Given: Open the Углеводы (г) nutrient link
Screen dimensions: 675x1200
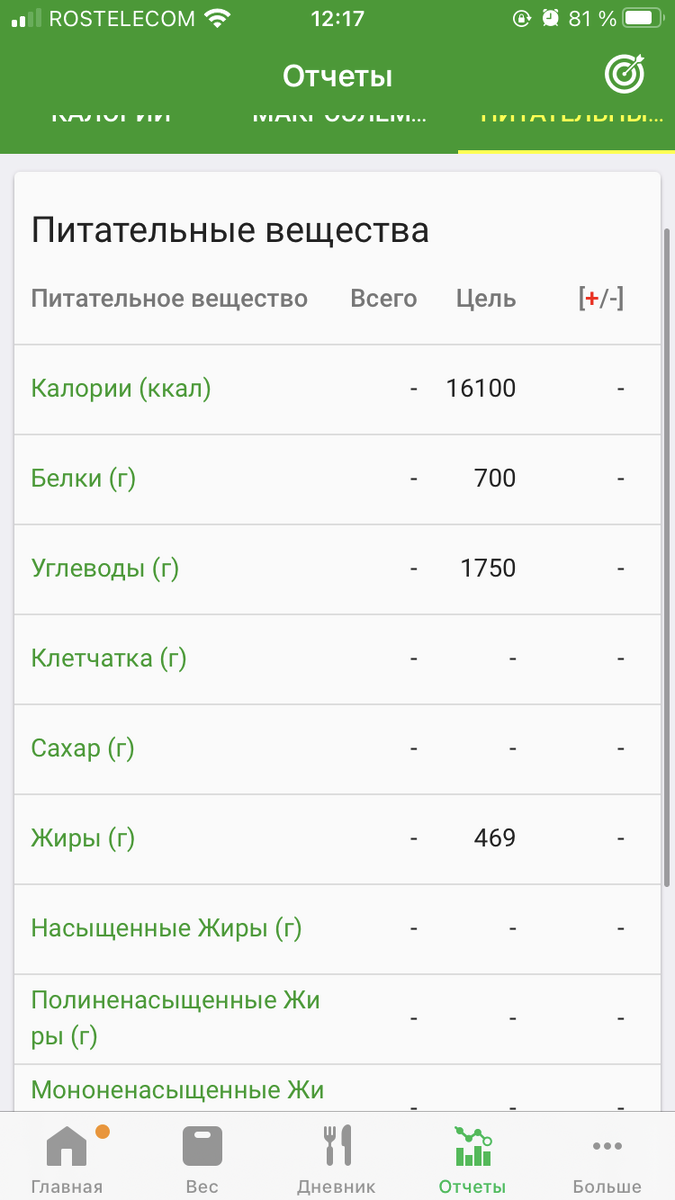Looking at the screenshot, I should (105, 568).
